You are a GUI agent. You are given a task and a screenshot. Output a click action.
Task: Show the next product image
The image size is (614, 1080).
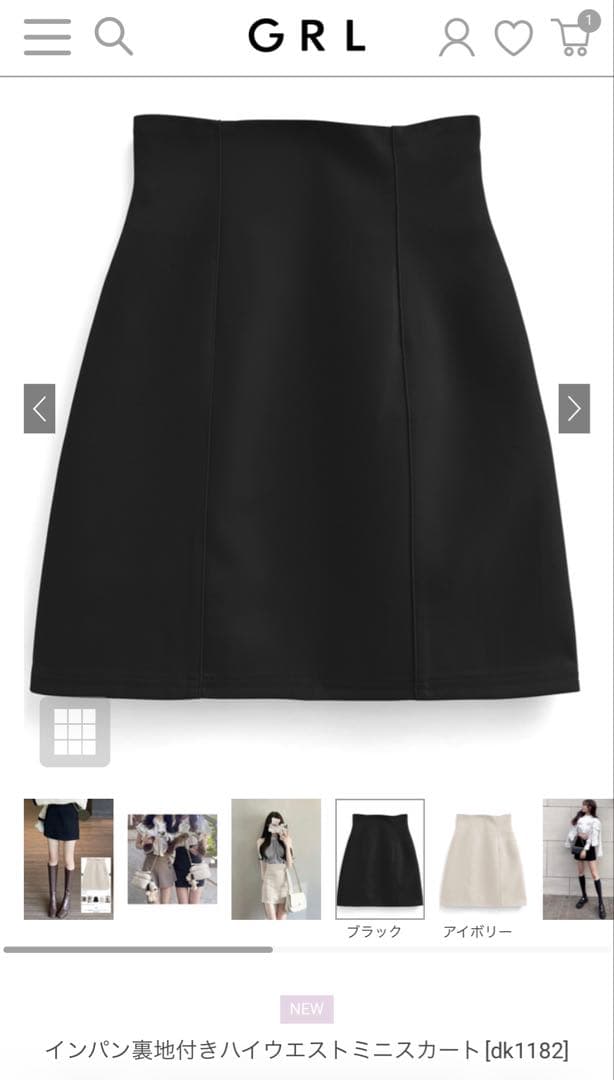pos(574,408)
